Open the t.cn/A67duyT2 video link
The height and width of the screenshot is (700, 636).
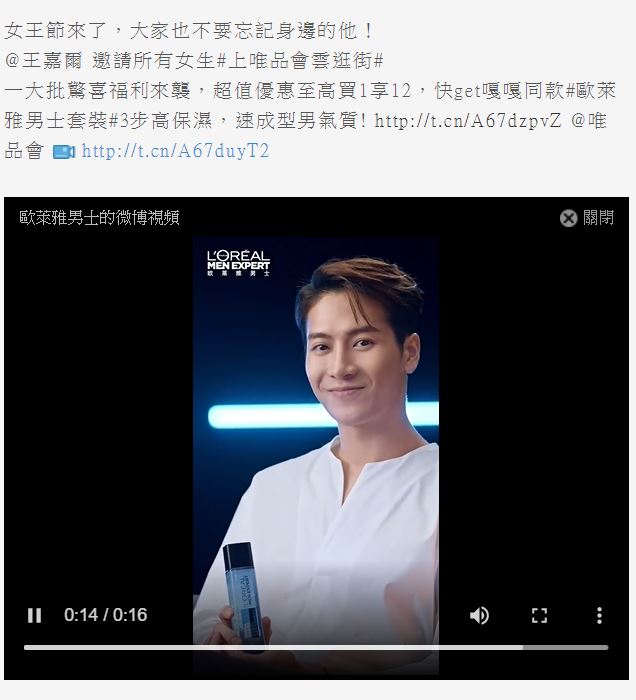click(x=174, y=151)
